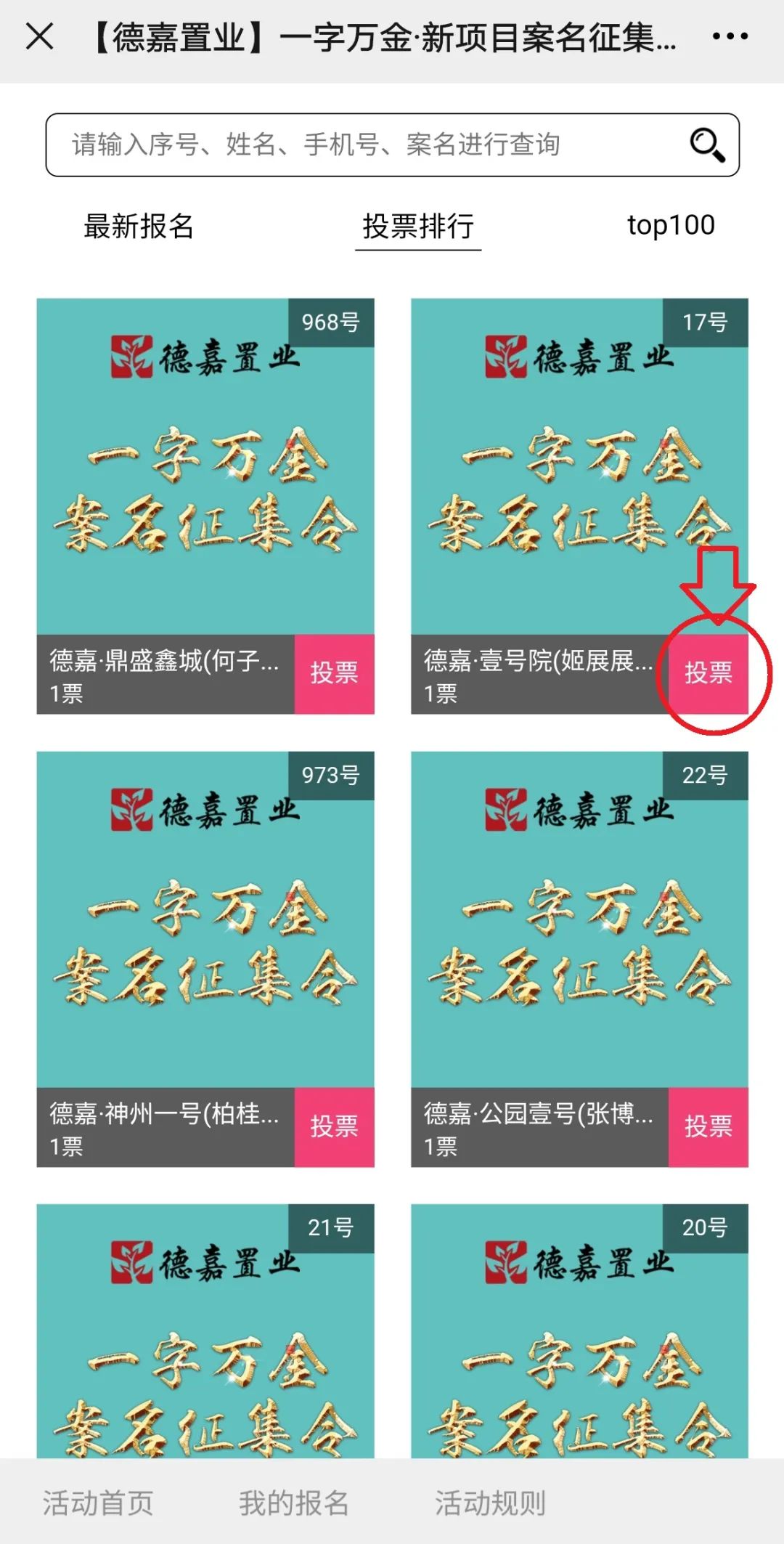Open entry card 973号
Screen dimensions: 784x1544
[205, 919]
